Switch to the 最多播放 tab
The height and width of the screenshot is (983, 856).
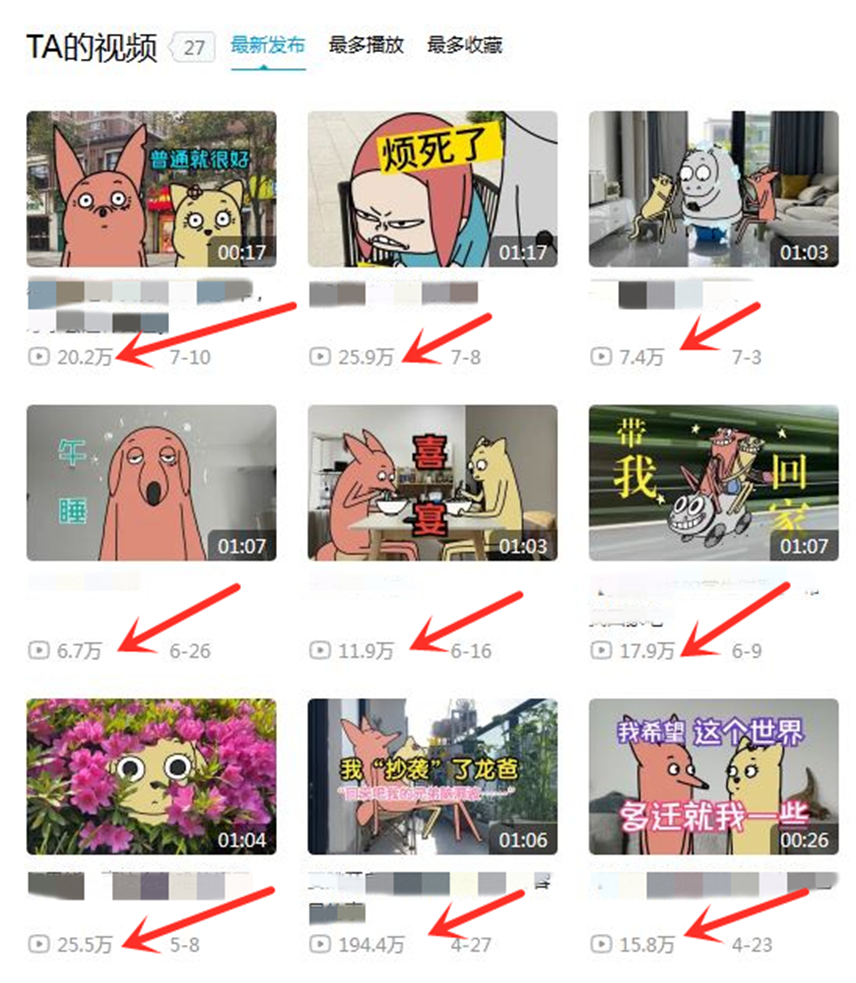(366, 45)
